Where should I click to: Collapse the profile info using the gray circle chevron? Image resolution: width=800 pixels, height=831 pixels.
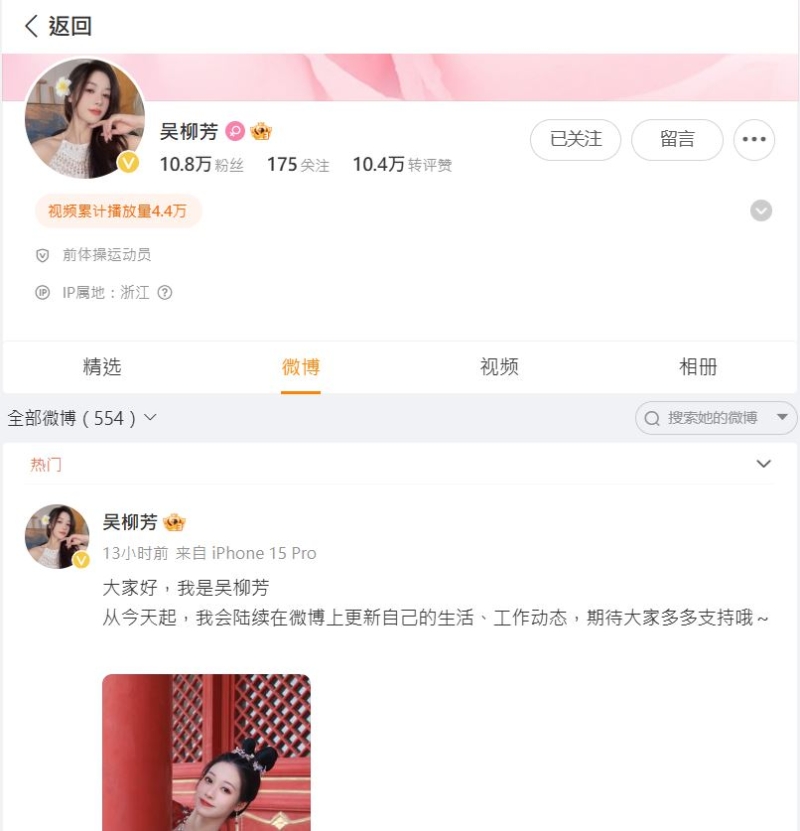(x=762, y=210)
